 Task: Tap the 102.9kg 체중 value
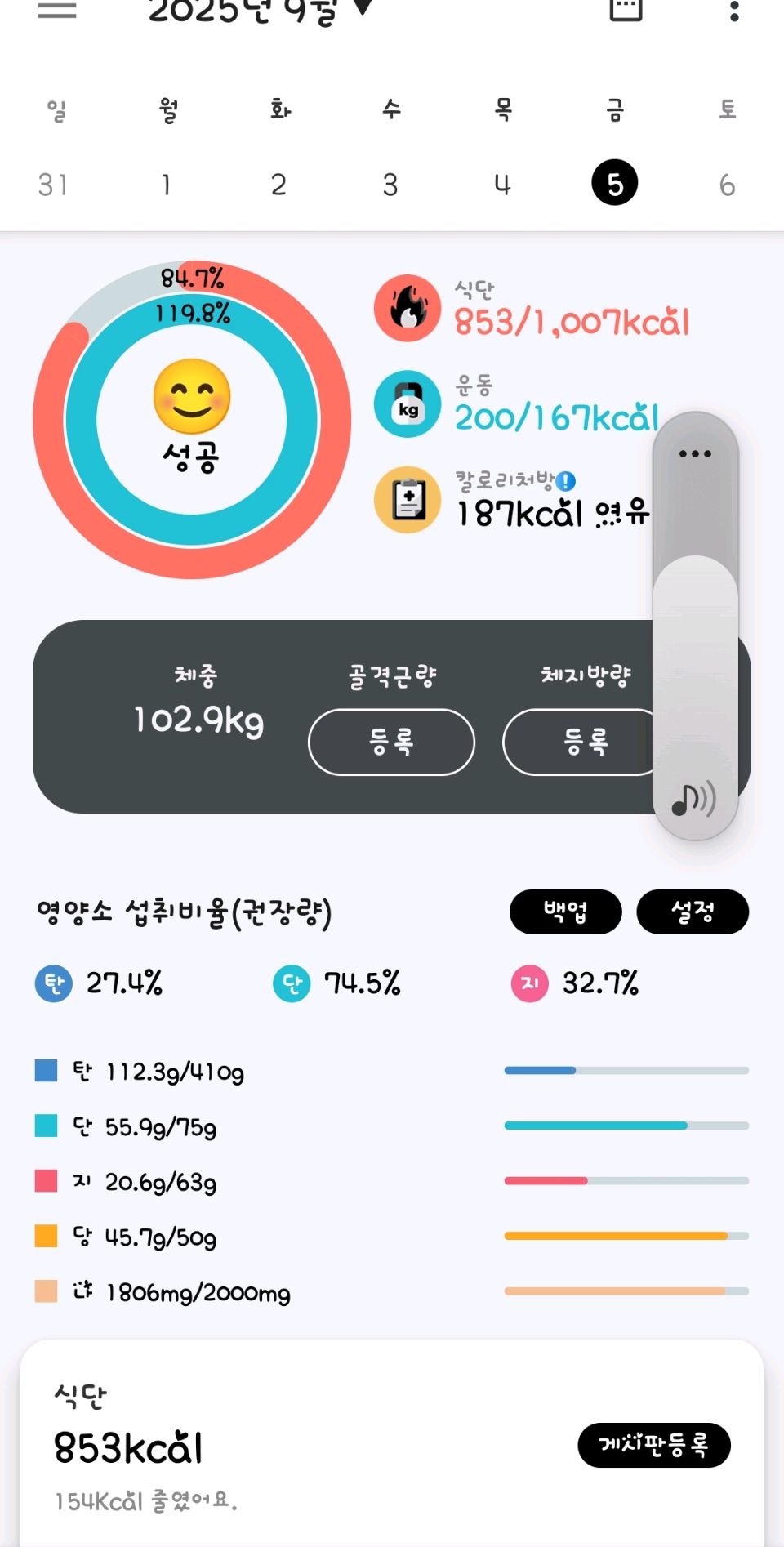[198, 720]
